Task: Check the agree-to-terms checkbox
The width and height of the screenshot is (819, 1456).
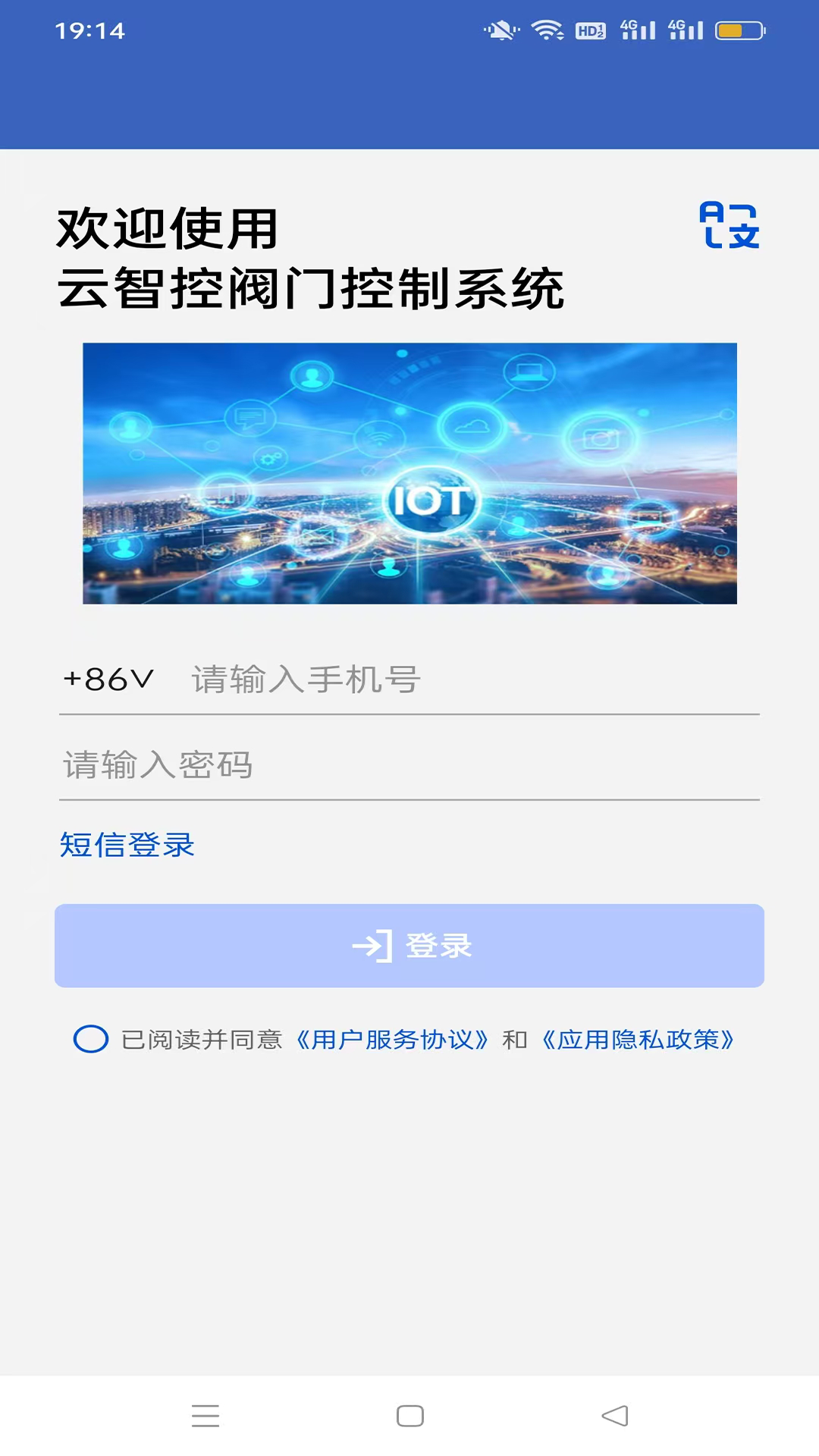Action: point(91,1039)
